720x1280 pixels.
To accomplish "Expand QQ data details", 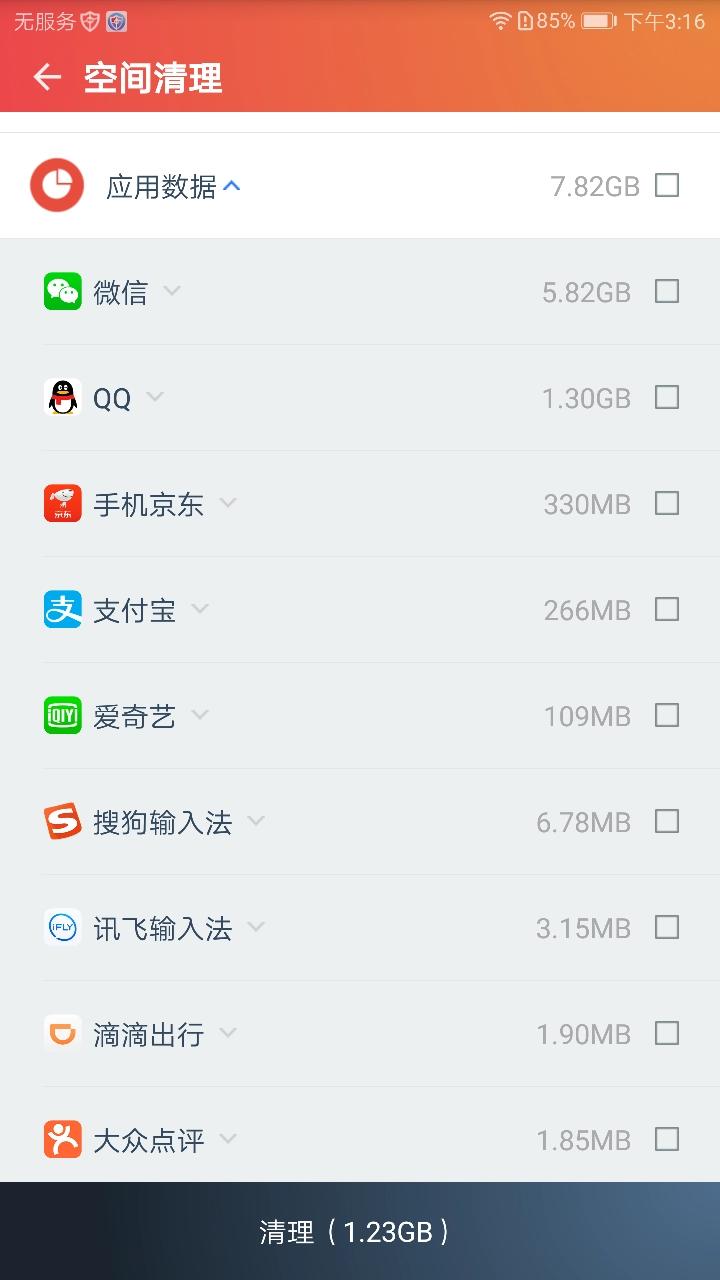I will click(x=154, y=397).
